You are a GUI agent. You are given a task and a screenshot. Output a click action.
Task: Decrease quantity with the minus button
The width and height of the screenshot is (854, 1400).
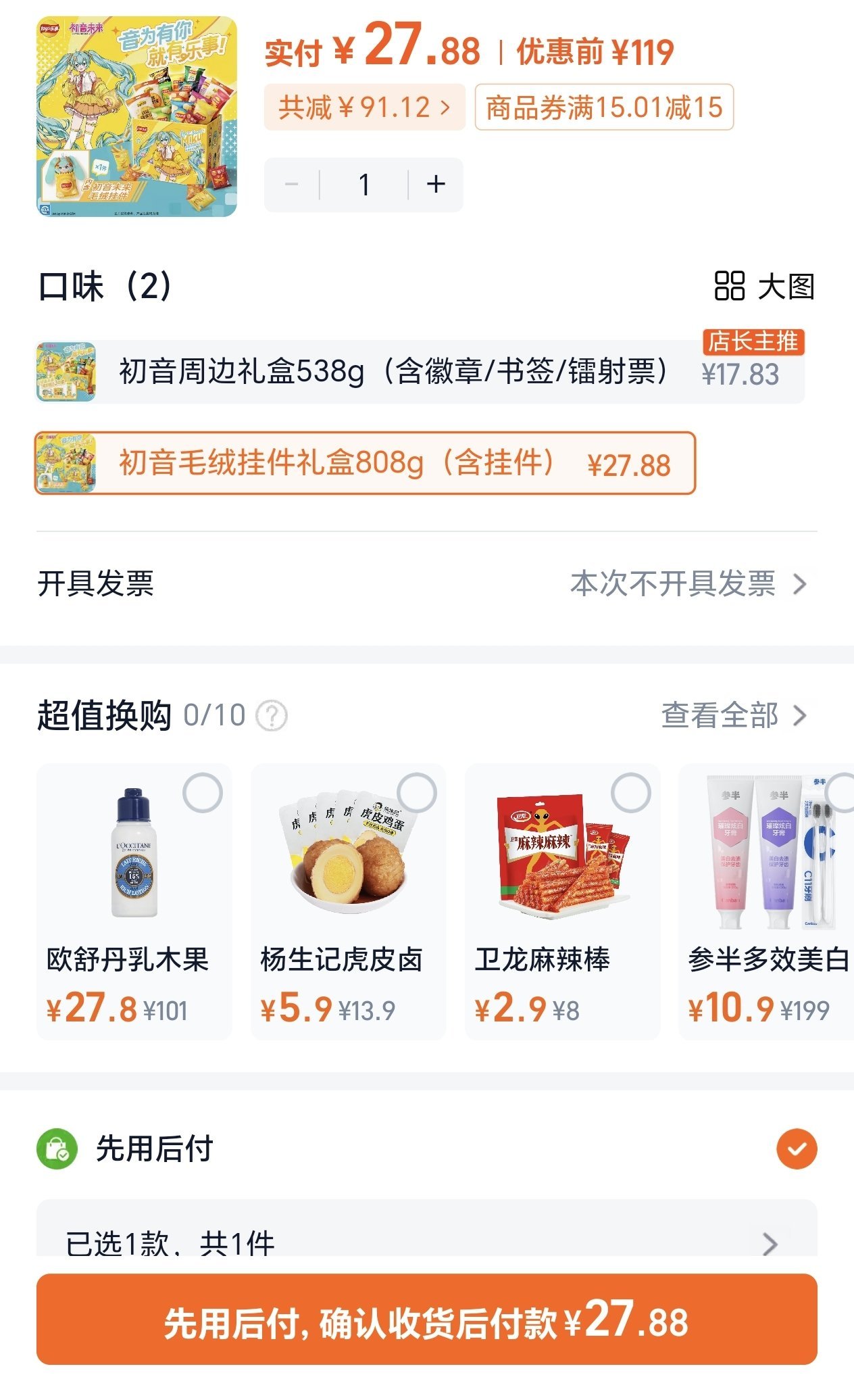point(292,184)
